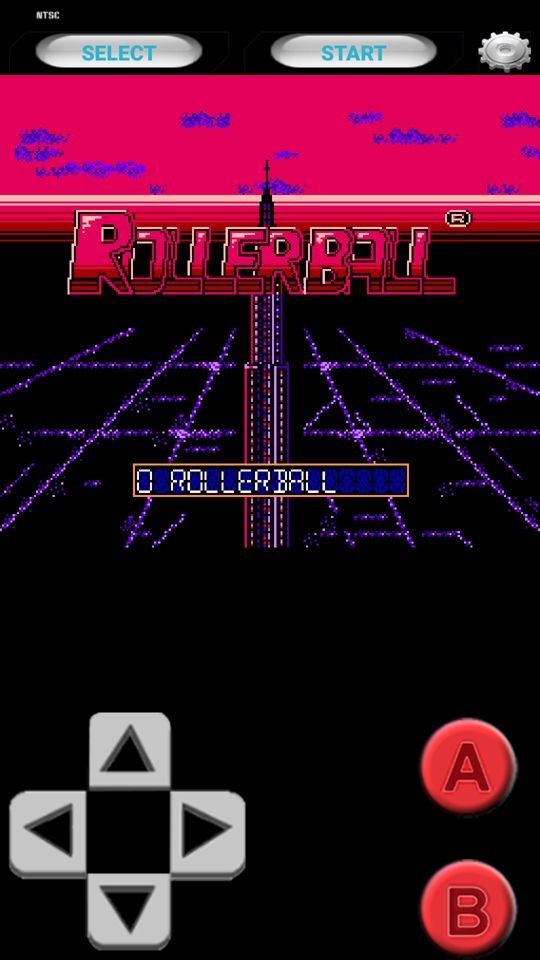Viewport: 540px width, 960px height.
Task: Tap the red A button
Action: tap(468, 767)
